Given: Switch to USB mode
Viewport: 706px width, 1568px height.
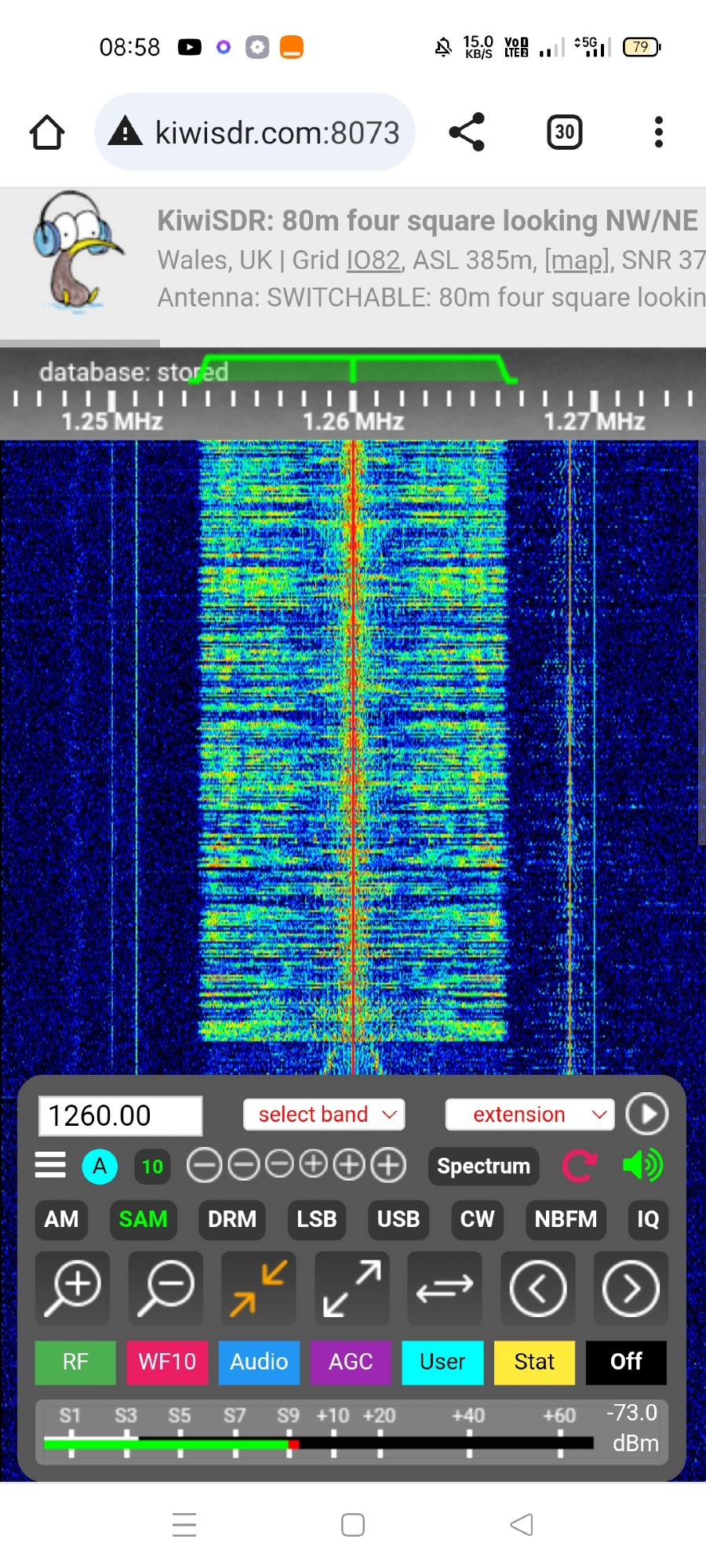Looking at the screenshot, I should (x=398, y=1219).
